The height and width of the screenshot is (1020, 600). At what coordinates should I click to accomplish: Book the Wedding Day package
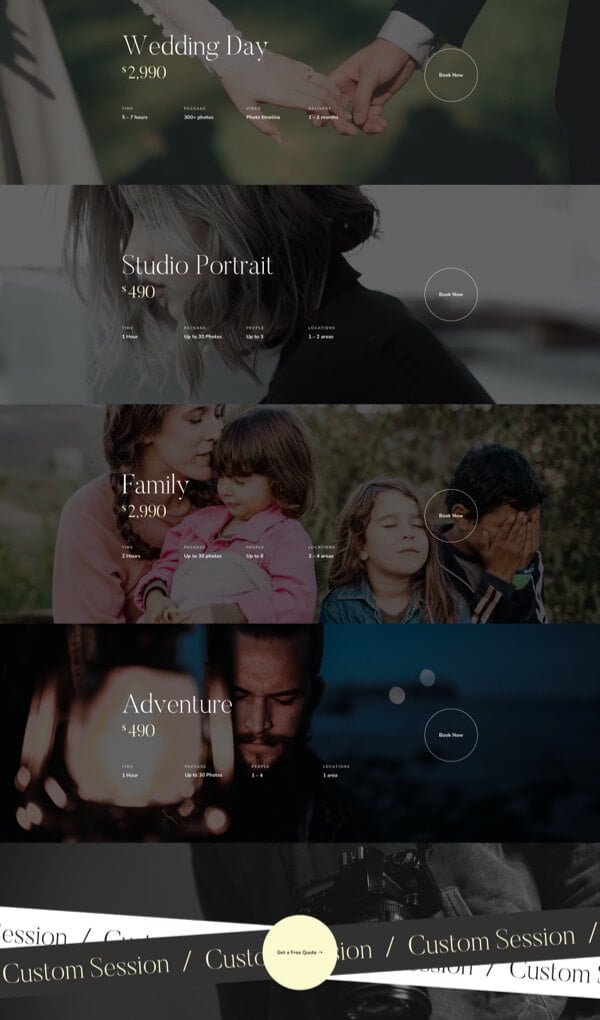(450, 75)
